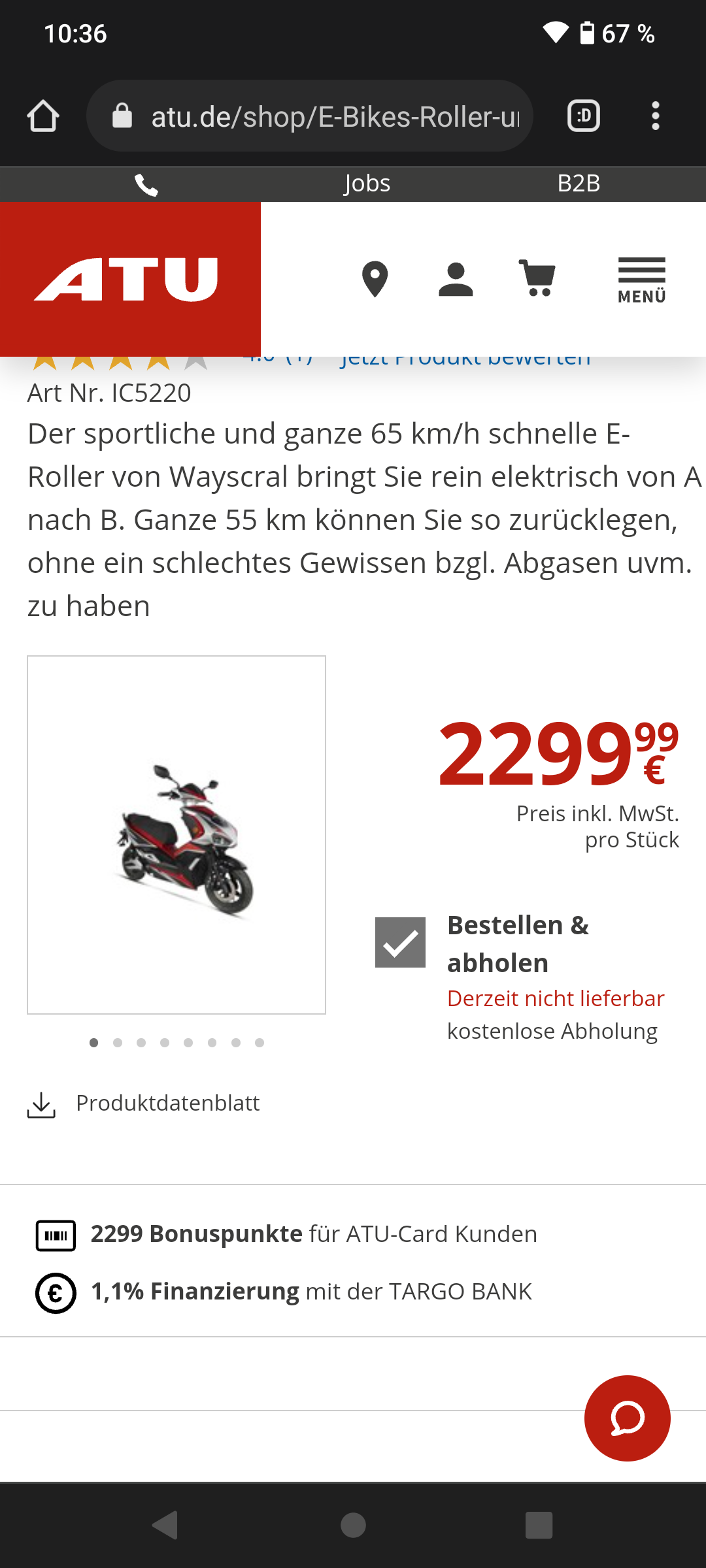
Task: Open the B2B link
Action: coord(579,184)
